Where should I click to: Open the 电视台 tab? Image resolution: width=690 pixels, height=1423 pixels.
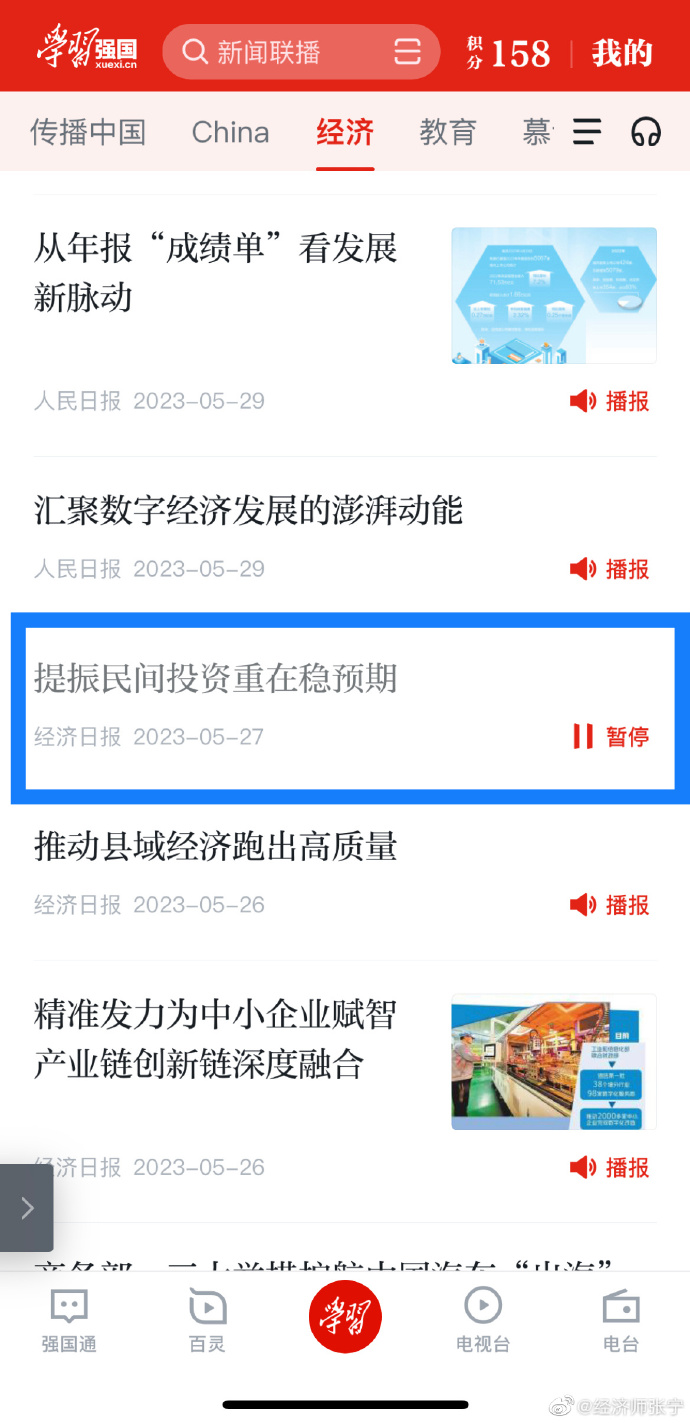pos(483,1320)
